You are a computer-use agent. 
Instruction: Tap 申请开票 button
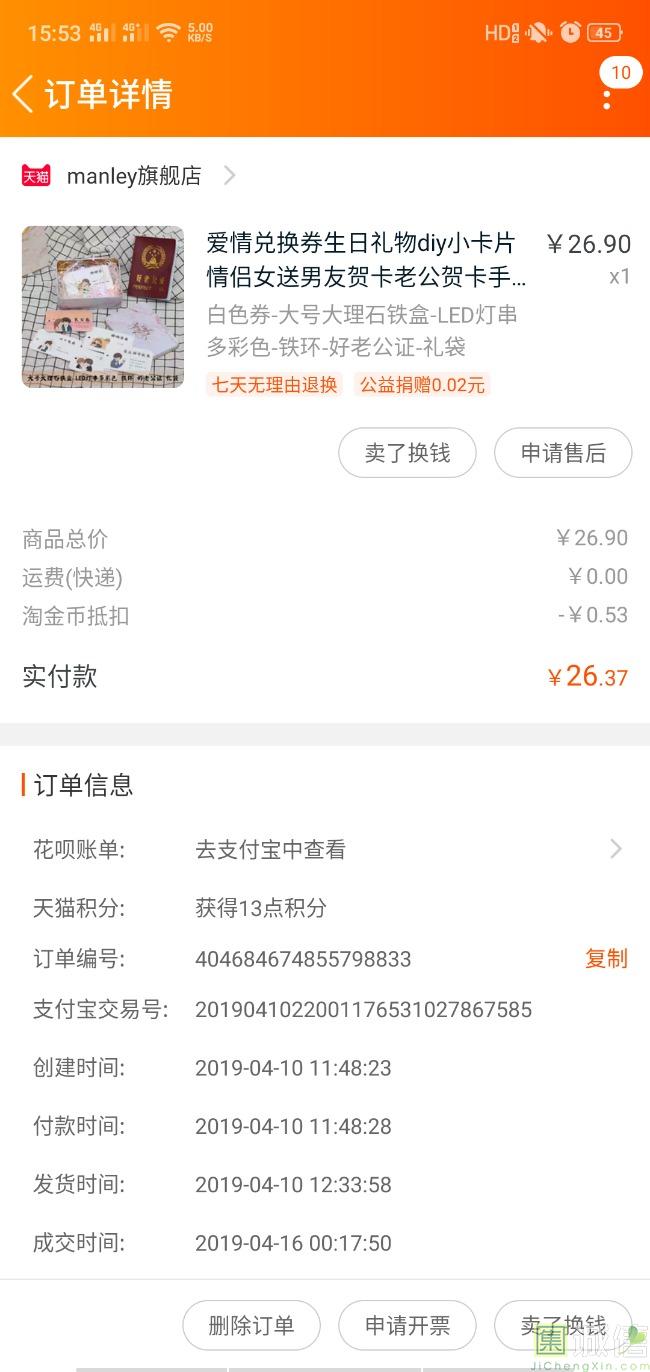407,1326
